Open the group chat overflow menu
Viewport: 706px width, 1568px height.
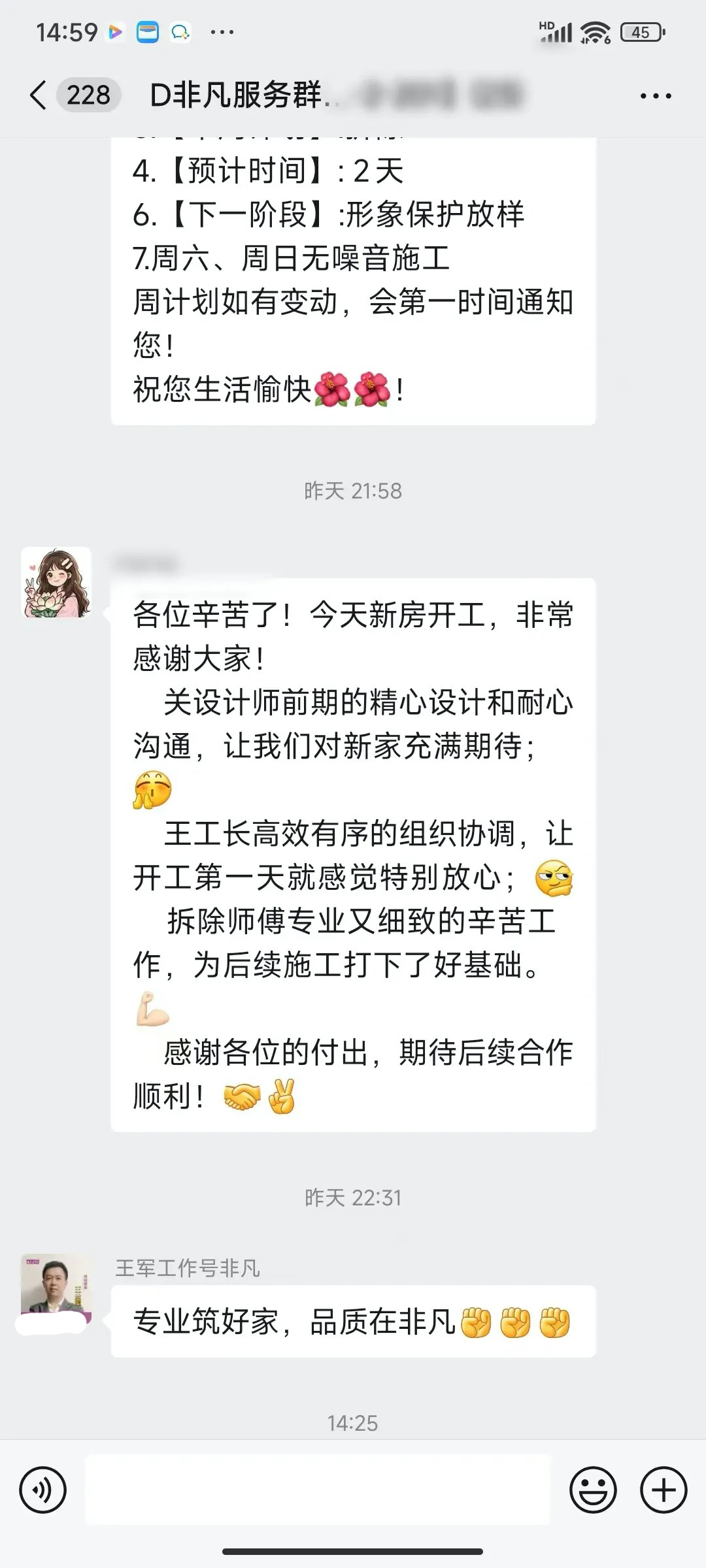pyautogui.click(x=655, y=96)
